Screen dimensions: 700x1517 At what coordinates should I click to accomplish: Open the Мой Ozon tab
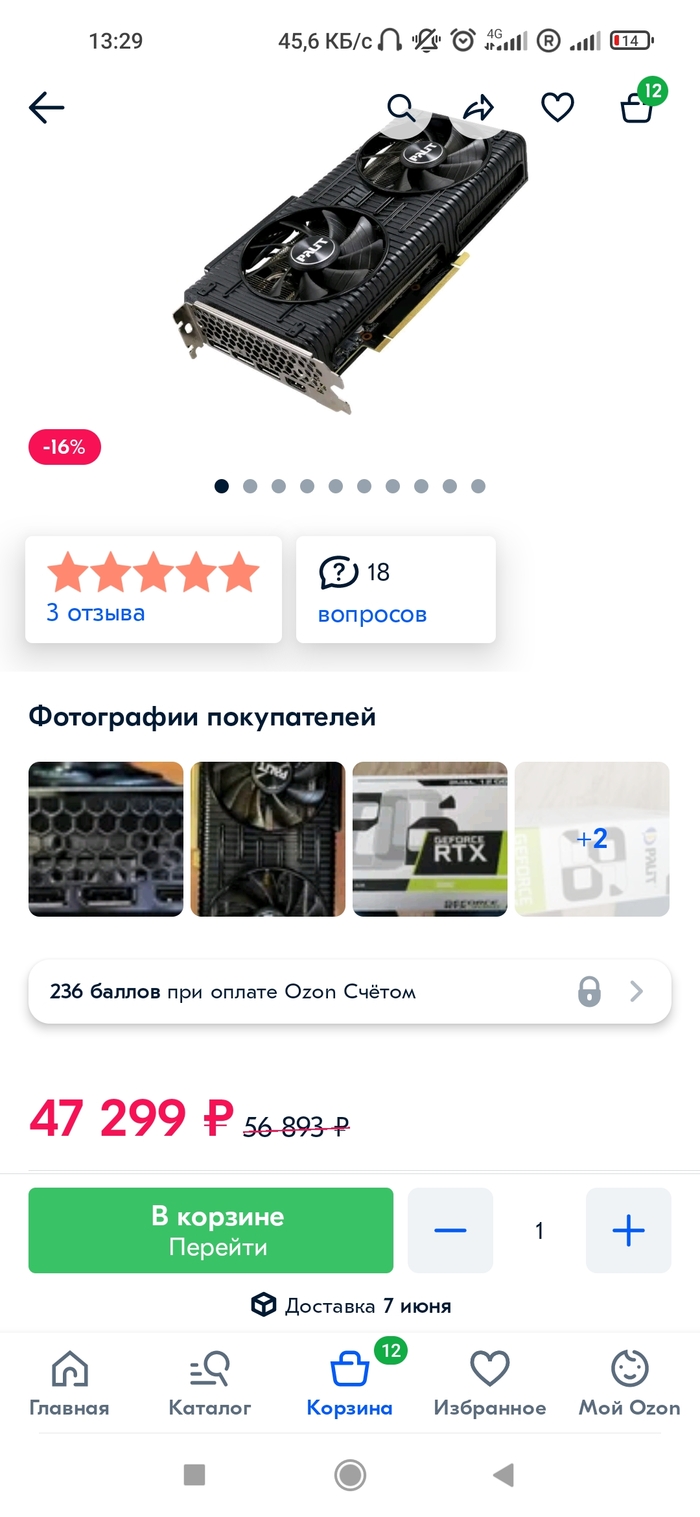(x=630, y=1383)
